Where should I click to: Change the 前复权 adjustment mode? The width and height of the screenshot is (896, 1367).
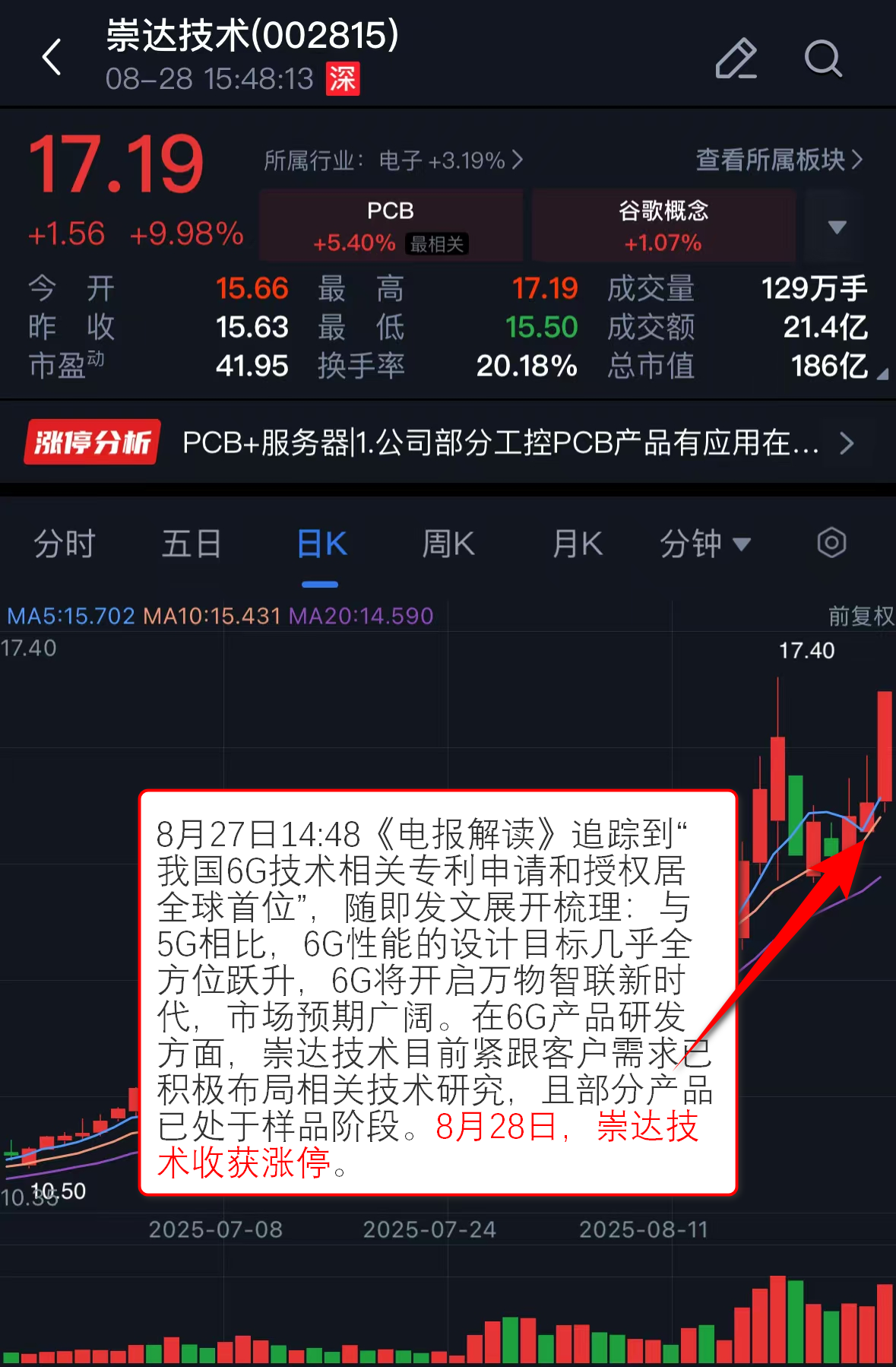tap(860, 616)
